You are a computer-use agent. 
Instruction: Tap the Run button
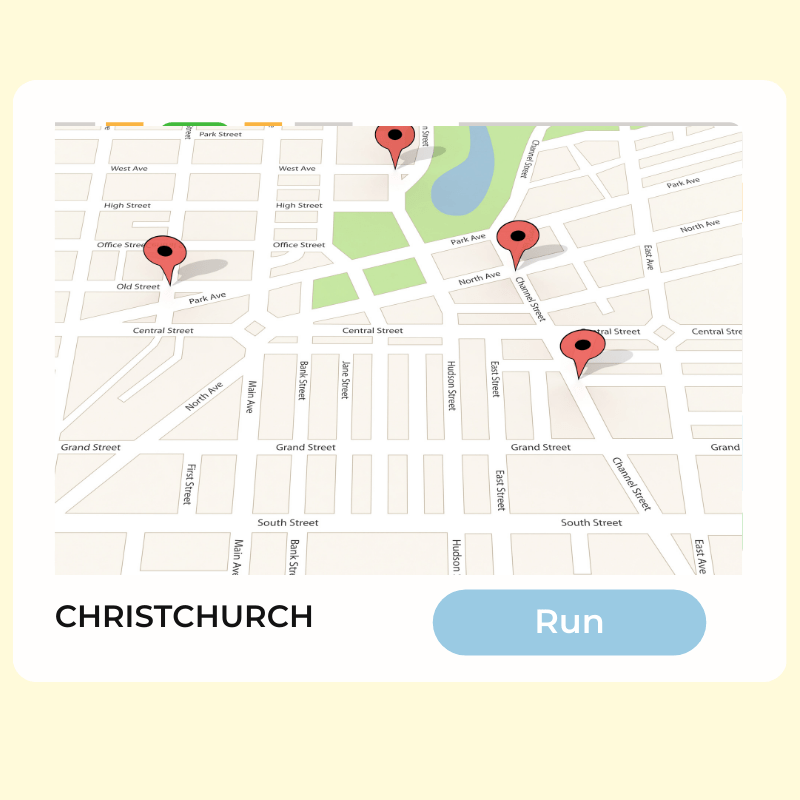pos(569,622)
